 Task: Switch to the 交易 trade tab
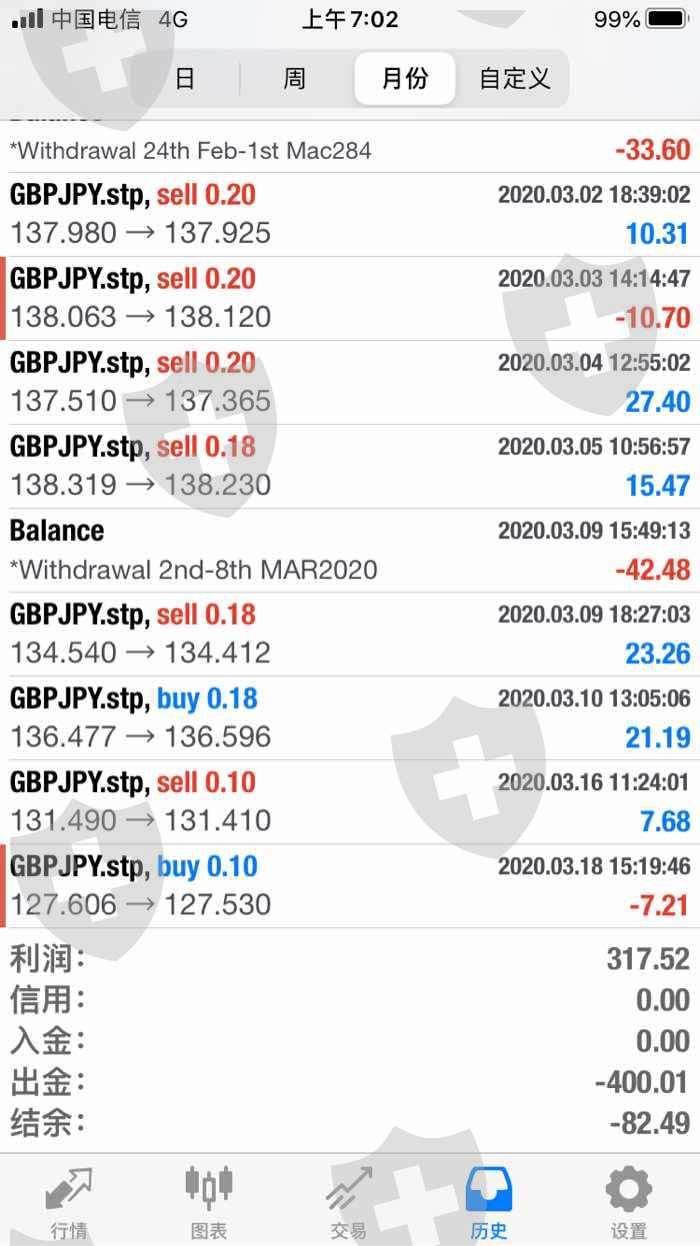pos(349,1202)
